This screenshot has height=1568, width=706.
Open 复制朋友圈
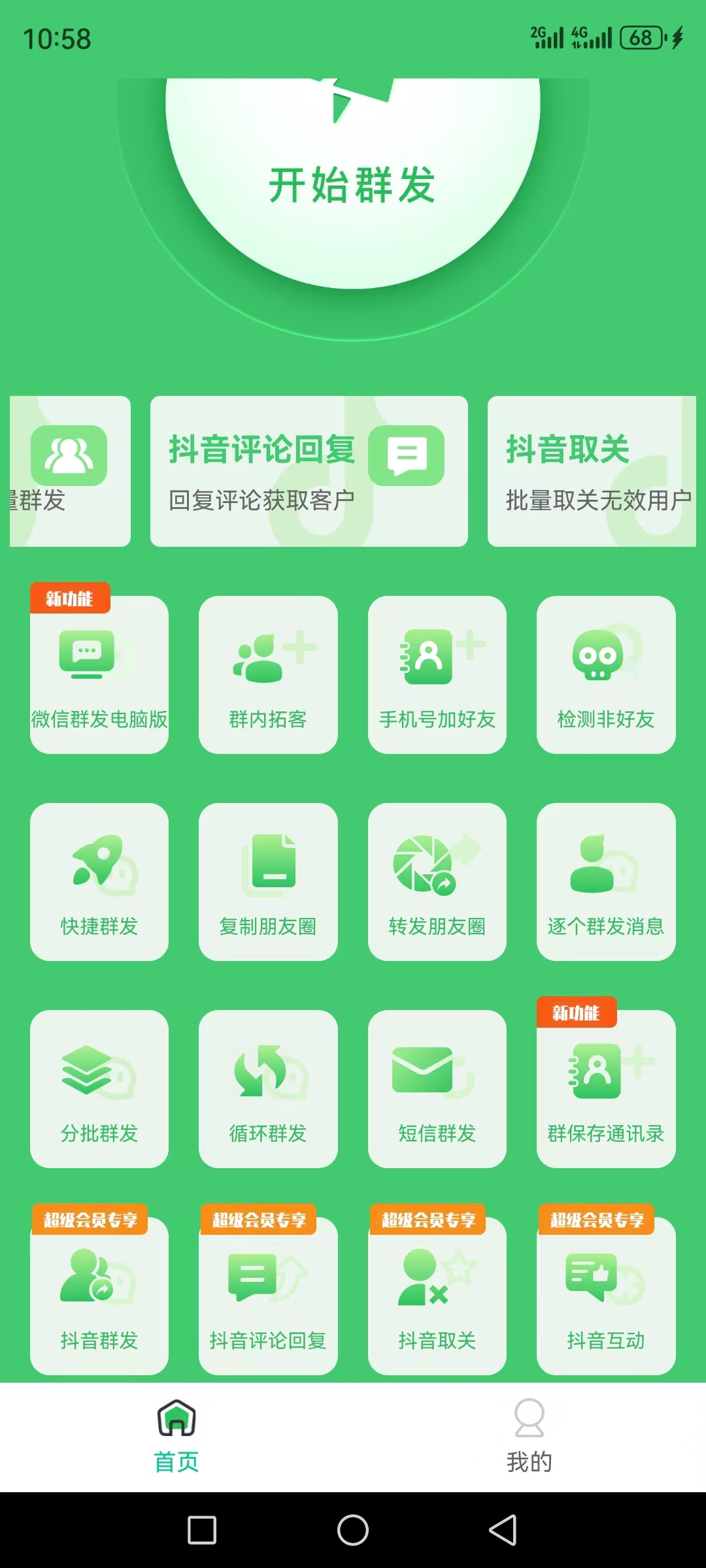268,882
